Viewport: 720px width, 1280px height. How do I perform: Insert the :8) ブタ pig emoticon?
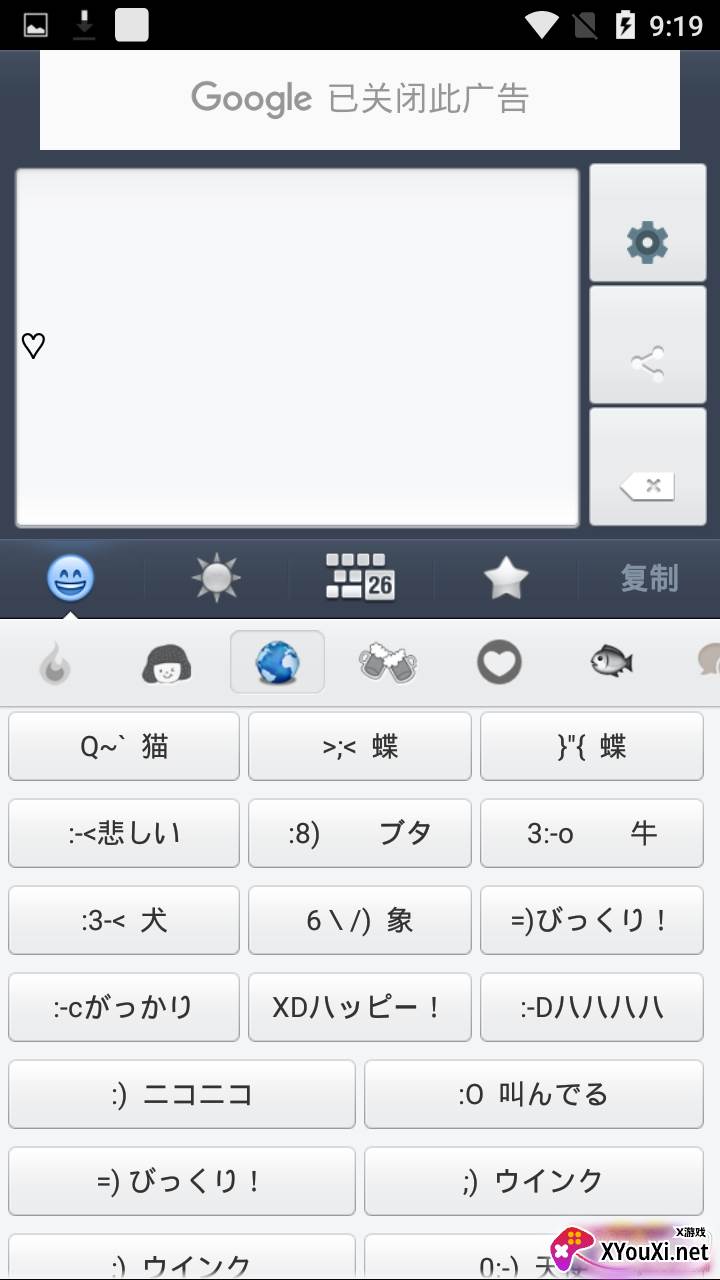click(x=360, y=833)
